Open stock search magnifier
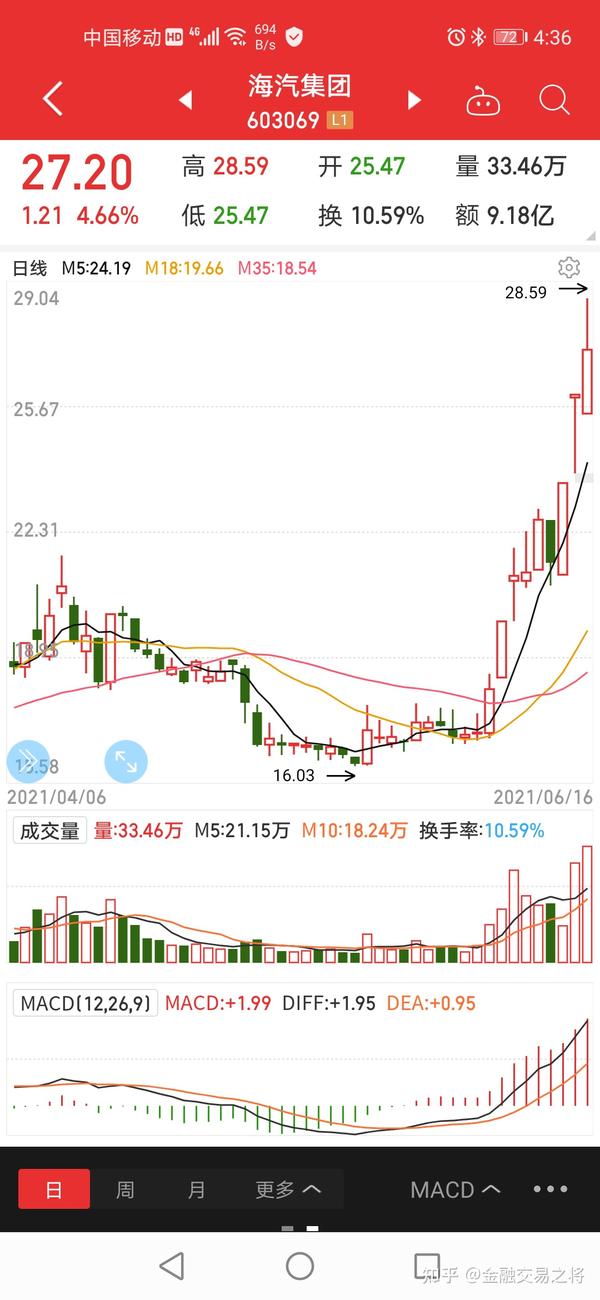 click(x=554, y=100)
